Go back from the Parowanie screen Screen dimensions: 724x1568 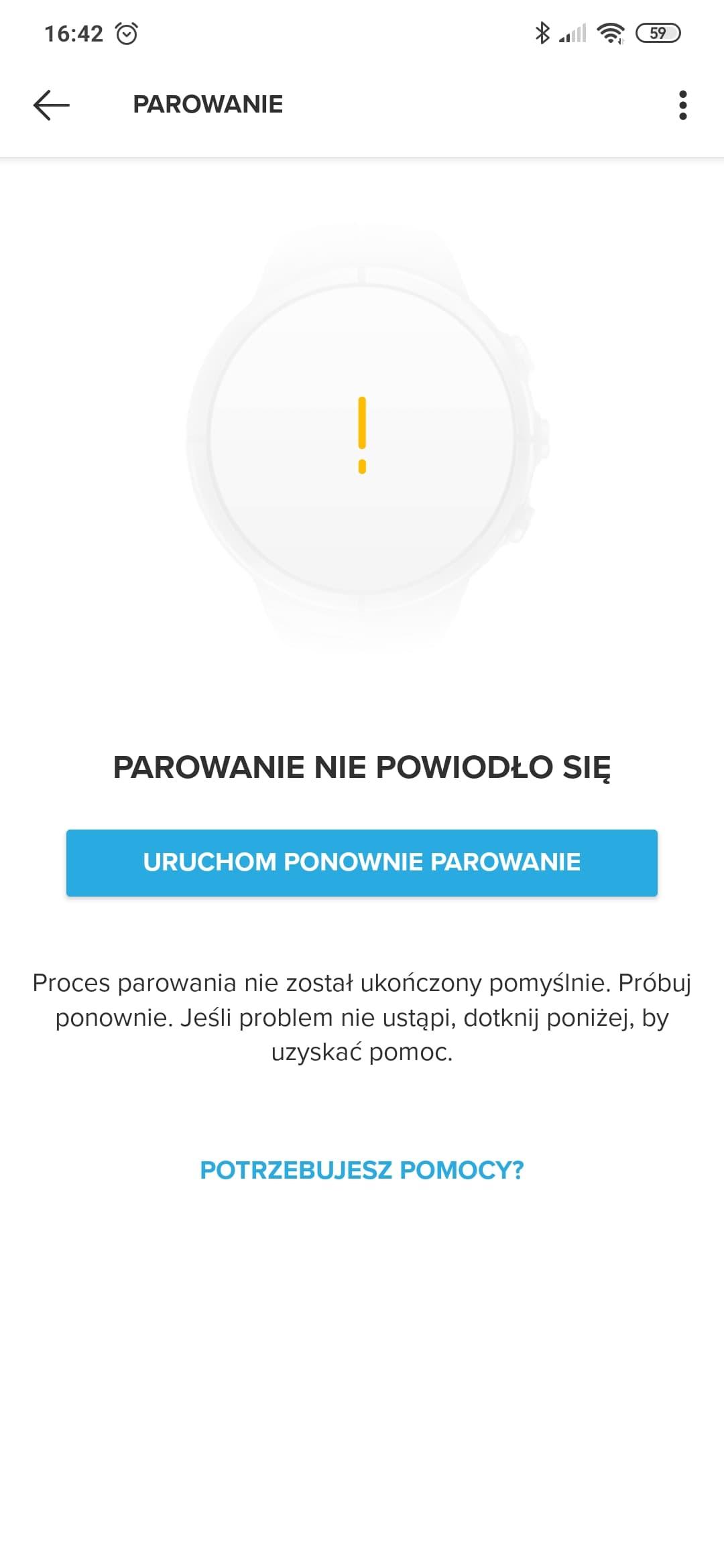52,105
